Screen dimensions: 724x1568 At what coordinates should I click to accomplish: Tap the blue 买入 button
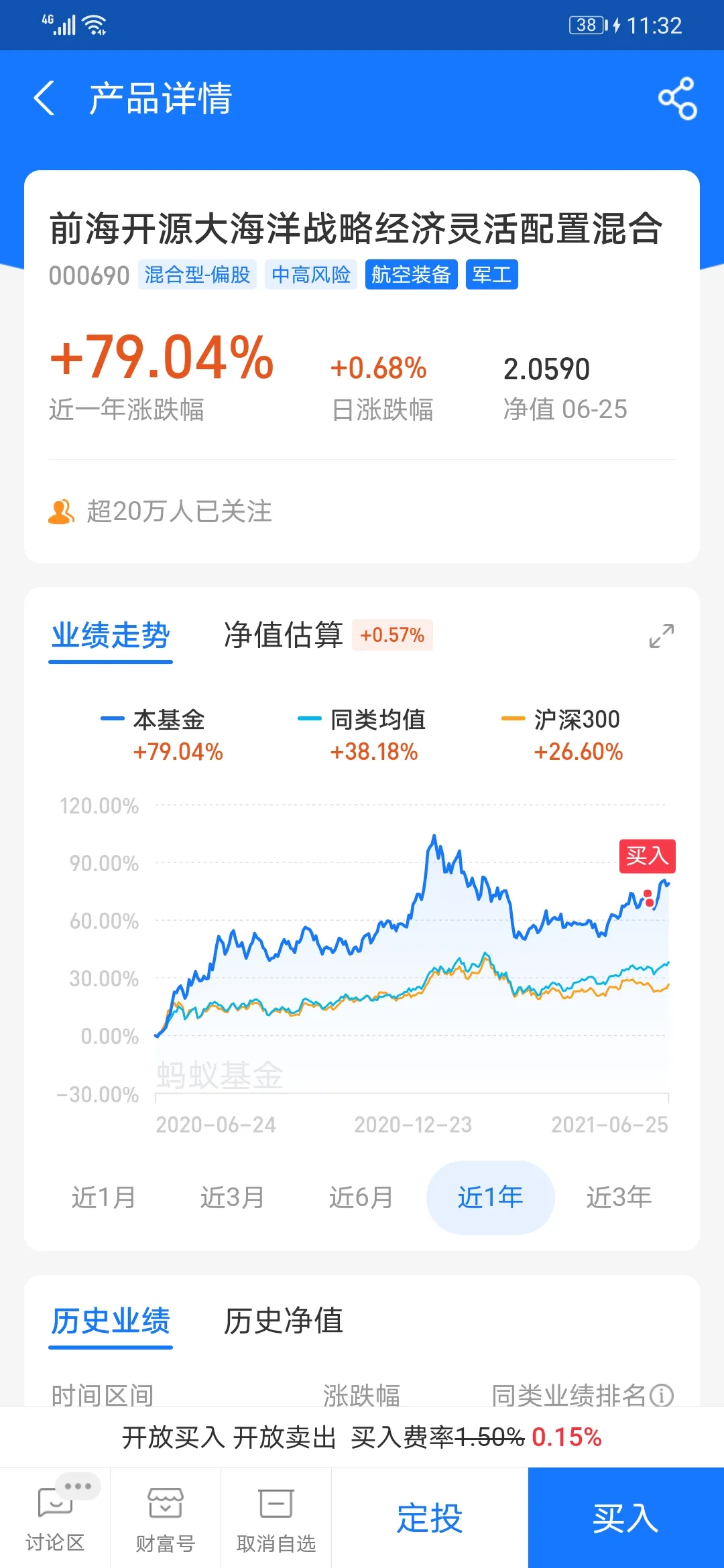tap(625, 1518)
